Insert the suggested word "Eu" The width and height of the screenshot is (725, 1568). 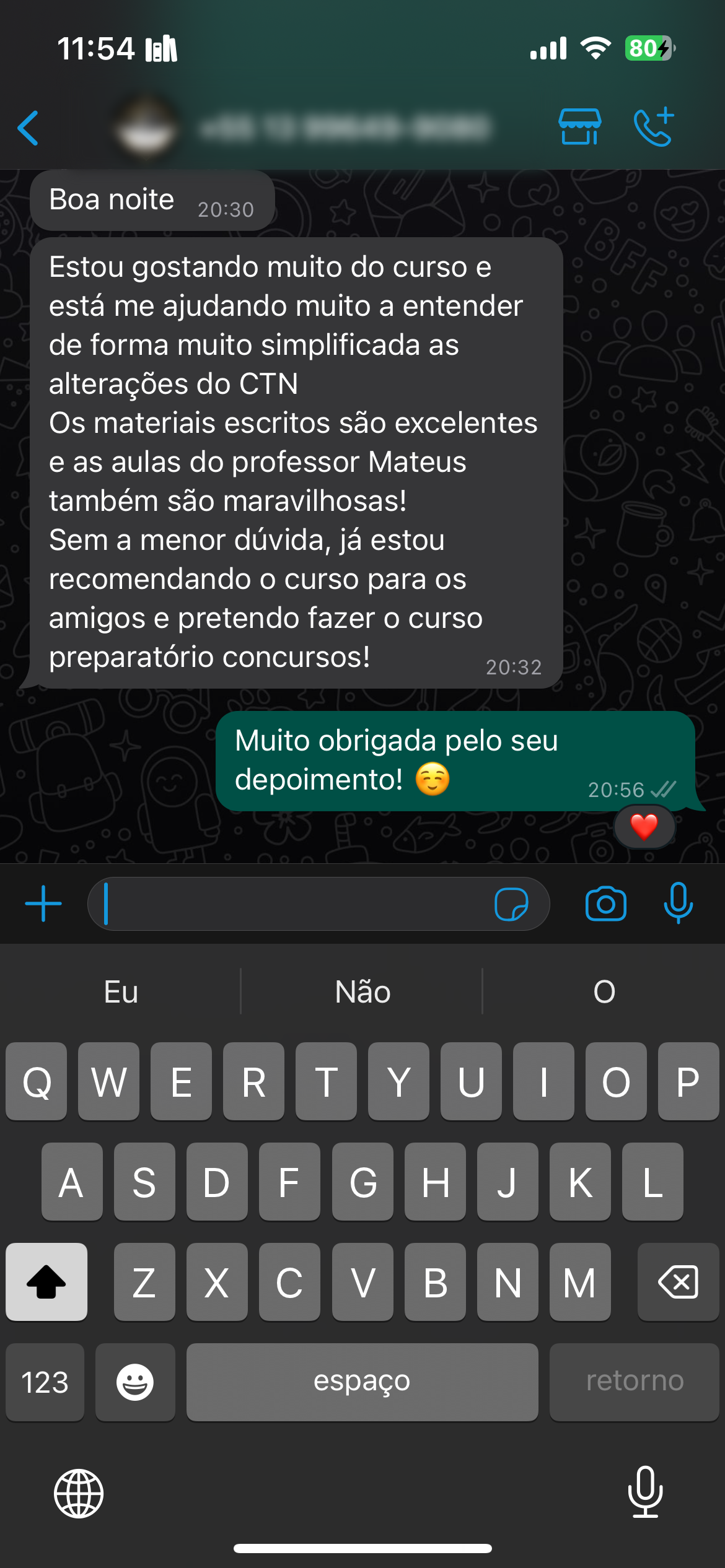click(121, 992)
